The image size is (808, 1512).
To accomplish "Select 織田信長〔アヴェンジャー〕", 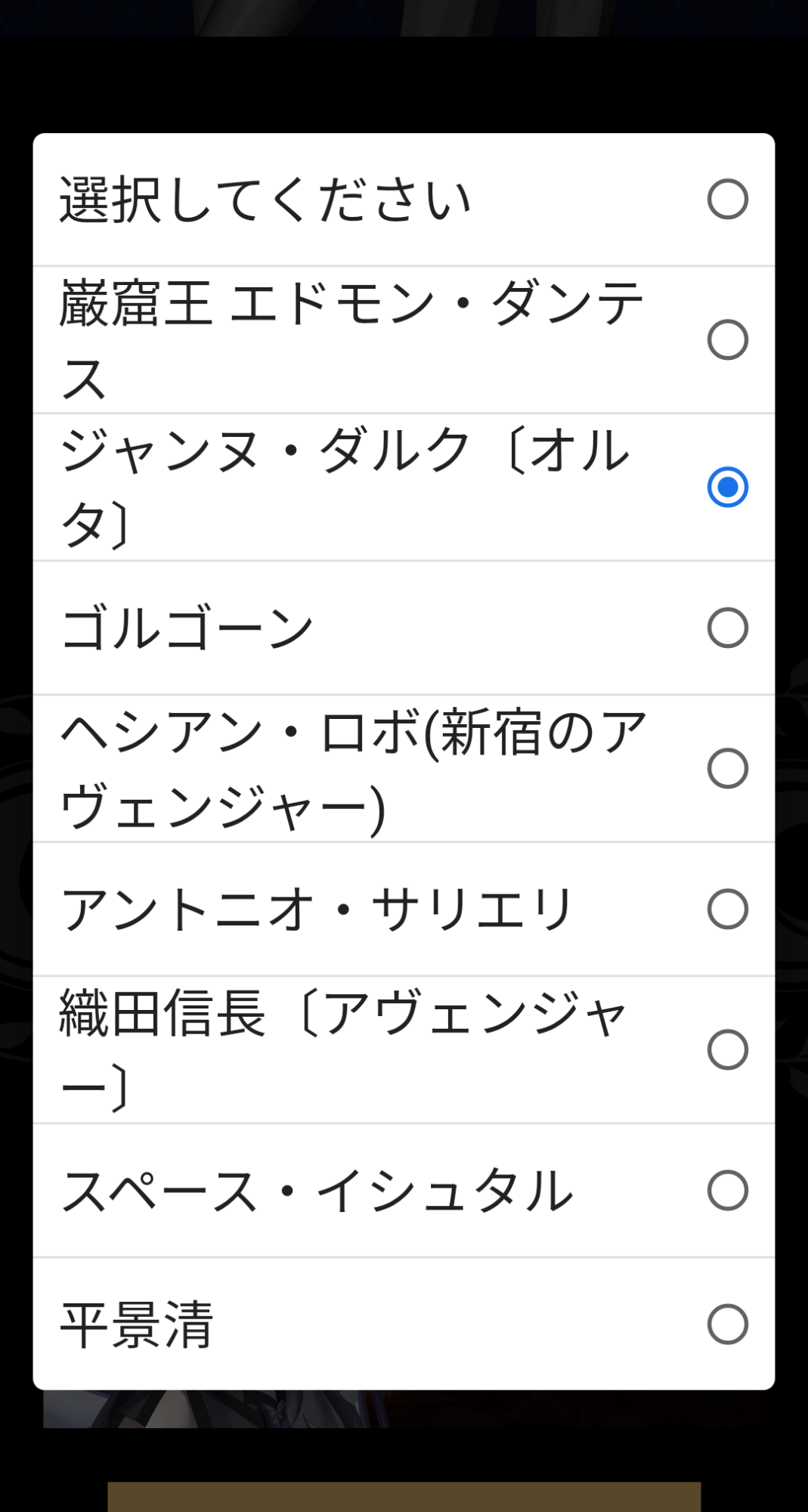I will 404,1049.
